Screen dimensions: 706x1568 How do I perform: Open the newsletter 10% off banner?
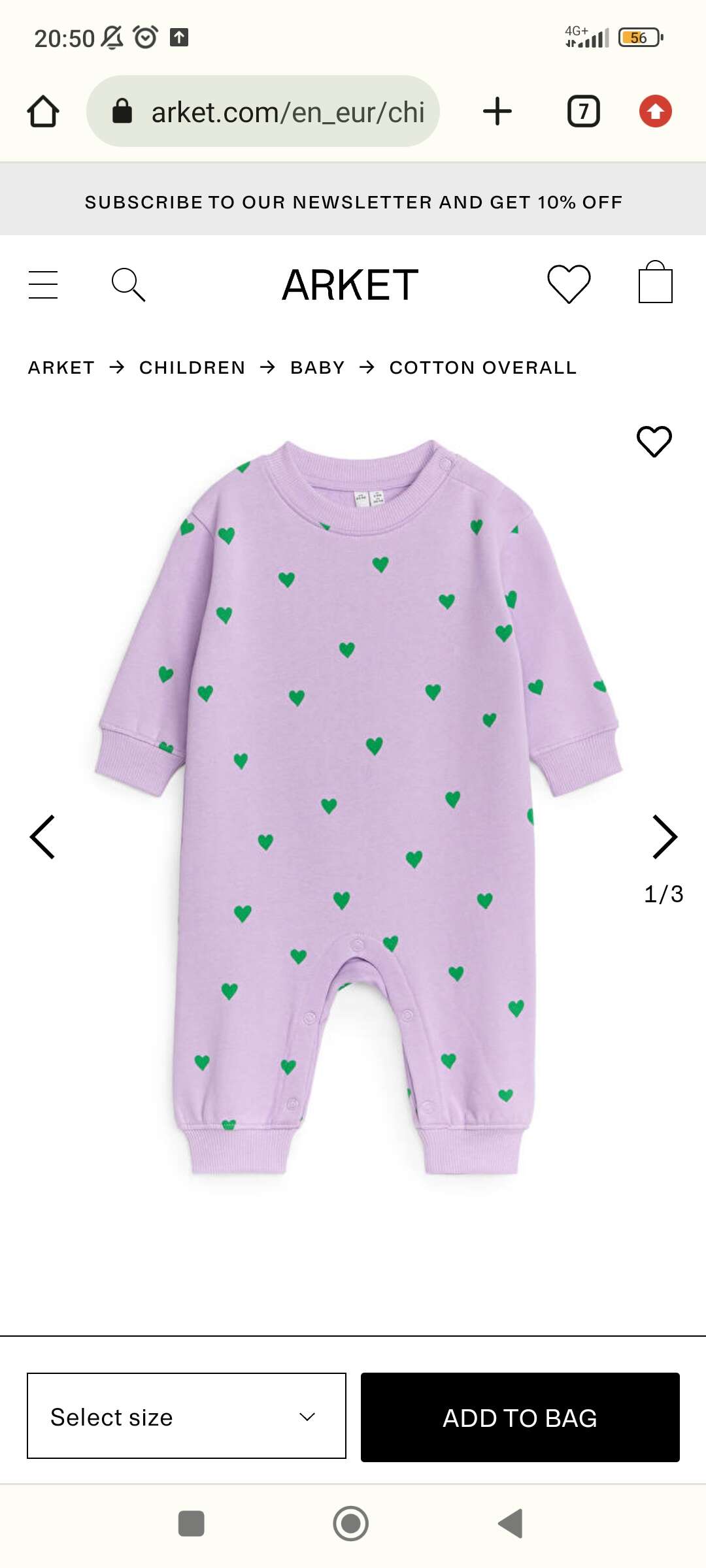pyautogui.click(x=353, y=202)
